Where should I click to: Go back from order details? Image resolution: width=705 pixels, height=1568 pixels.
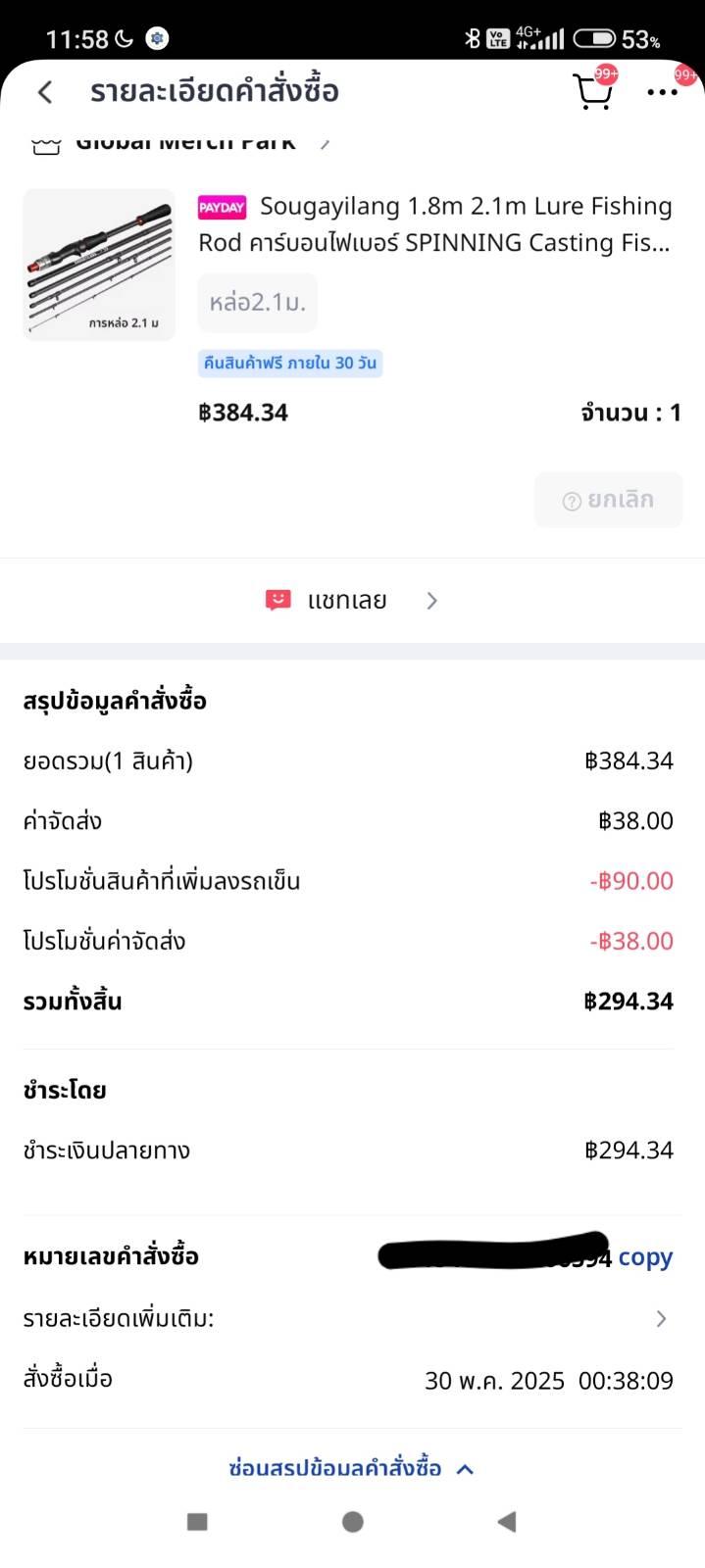pos(45,92)
